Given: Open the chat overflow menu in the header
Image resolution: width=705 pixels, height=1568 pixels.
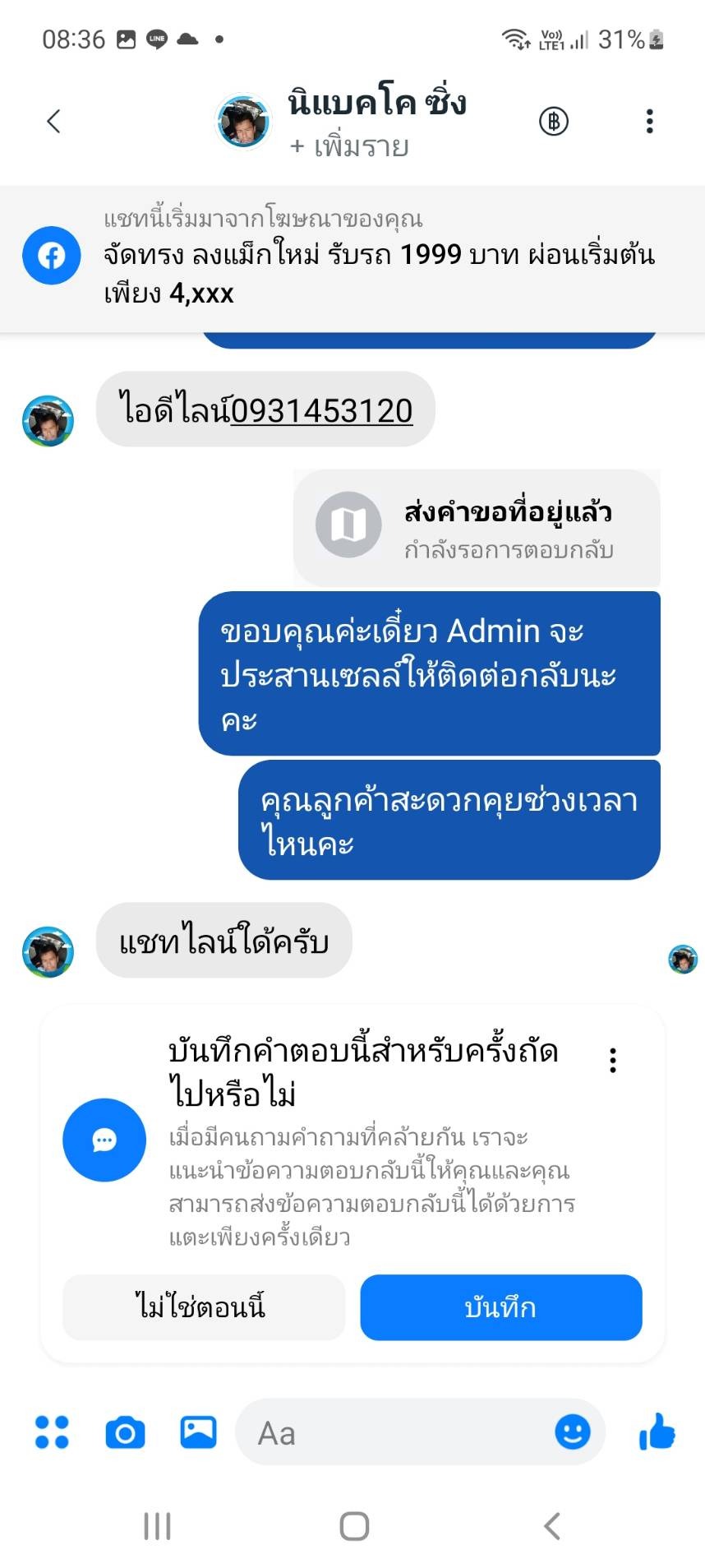Looking at the screenshot, I should [x=649, y=122].
